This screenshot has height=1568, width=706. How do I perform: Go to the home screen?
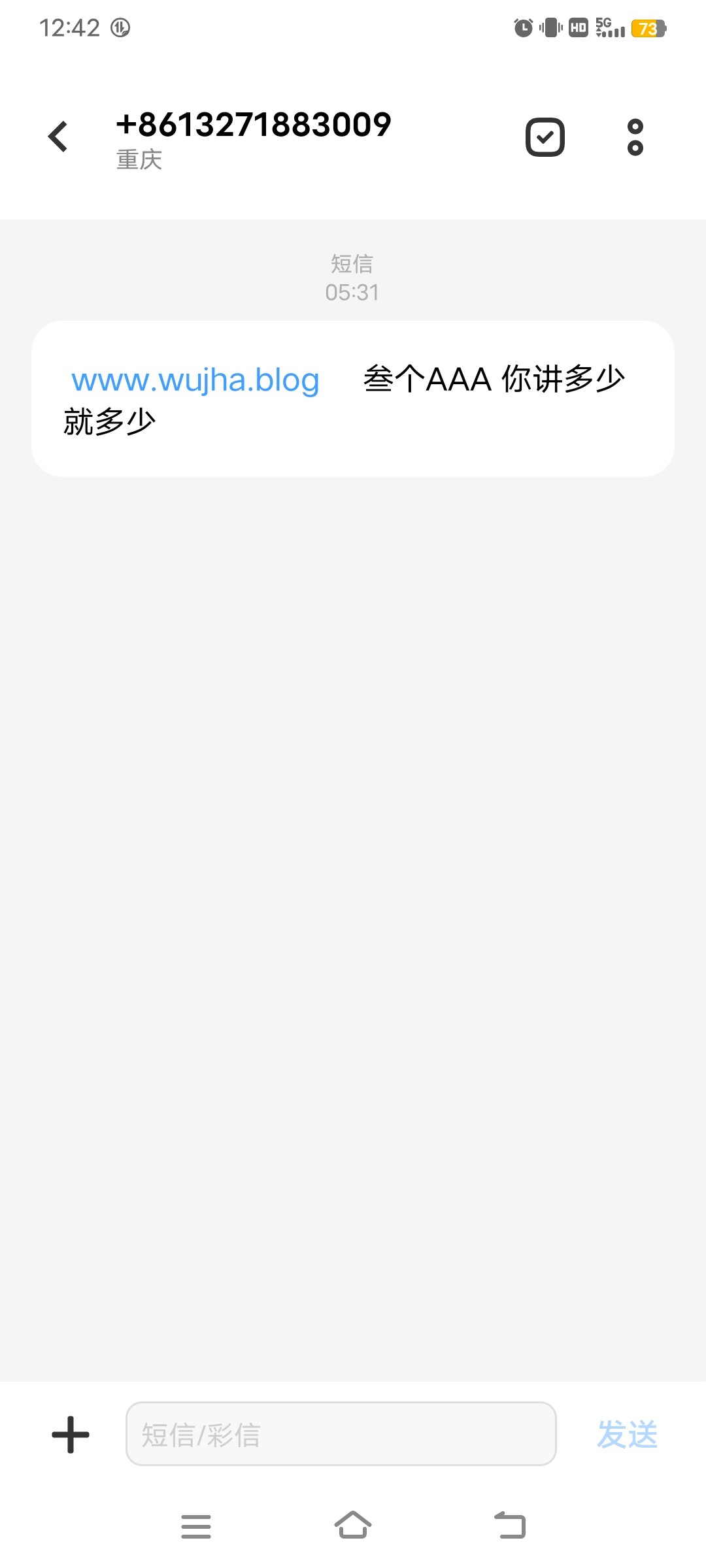tap(353, 1525)
